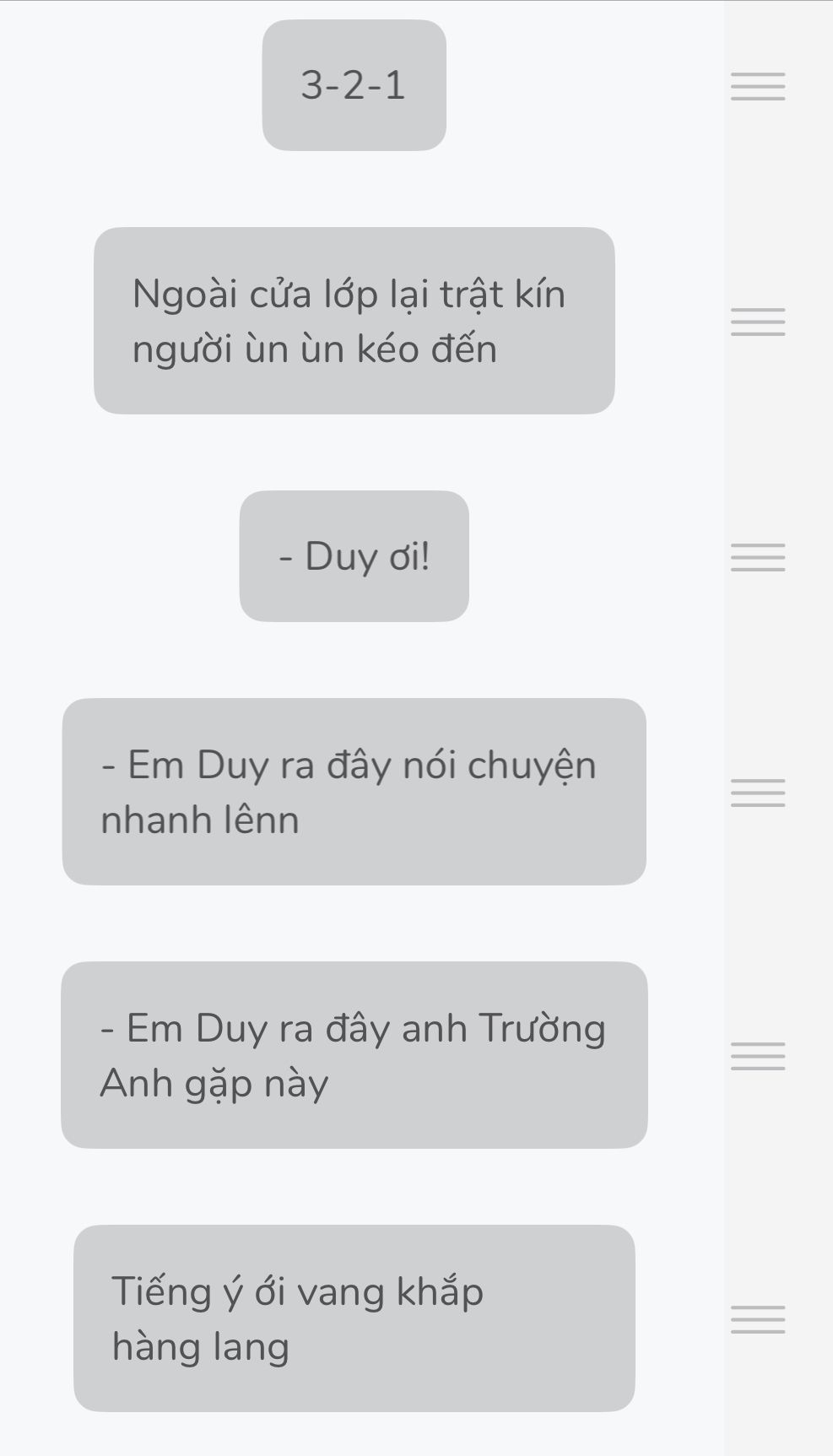Tap the handle next to "Trường Anh gặp này"
This screenshot has width=833, height=1456.
coord(758,1056)
